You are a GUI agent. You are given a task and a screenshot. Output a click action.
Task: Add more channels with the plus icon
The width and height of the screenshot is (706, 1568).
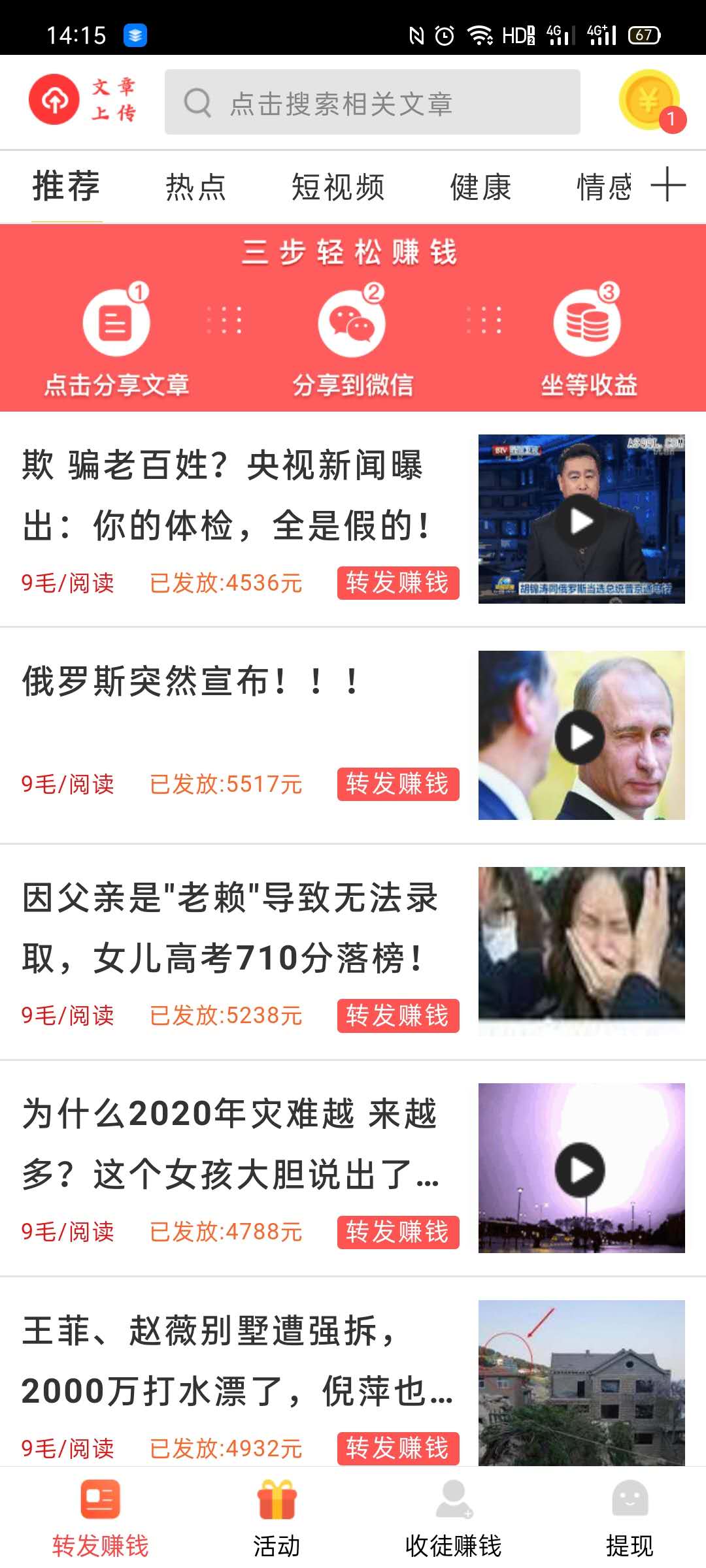click(668, 185)
